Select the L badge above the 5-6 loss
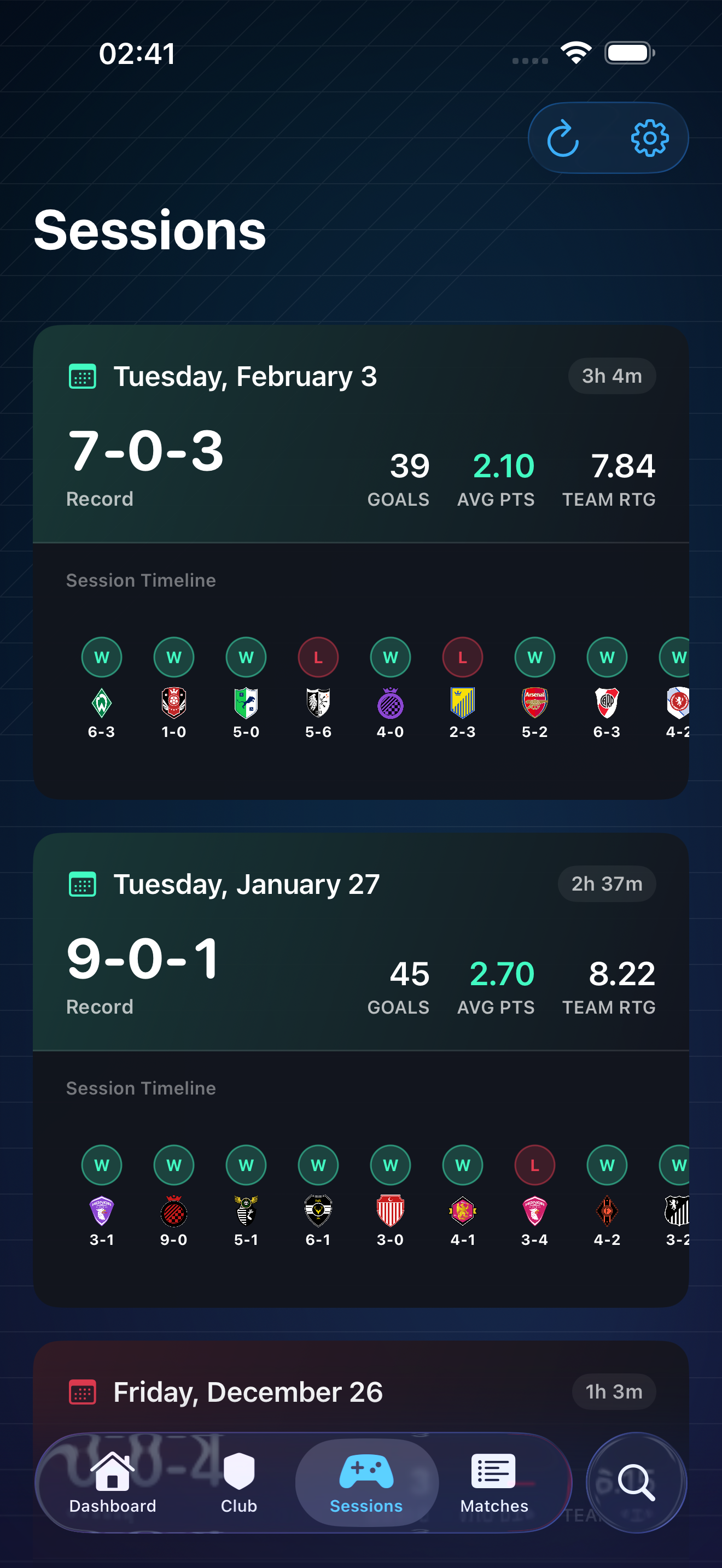The height and width of the screenshot is (1568, 722). pyautogui.click(x=318, y=657)
